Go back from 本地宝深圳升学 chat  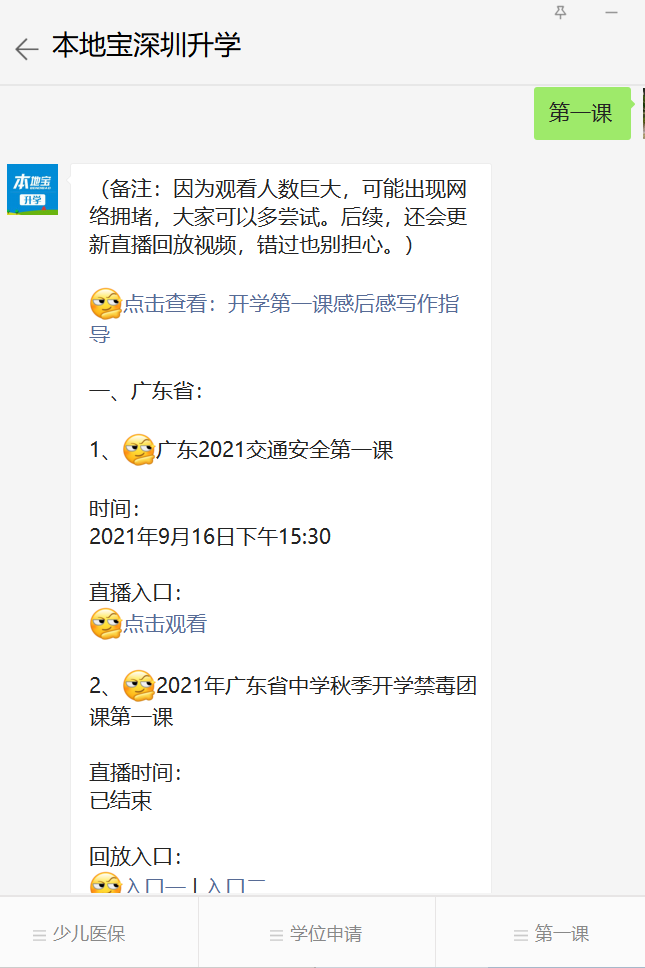(27, 48)
